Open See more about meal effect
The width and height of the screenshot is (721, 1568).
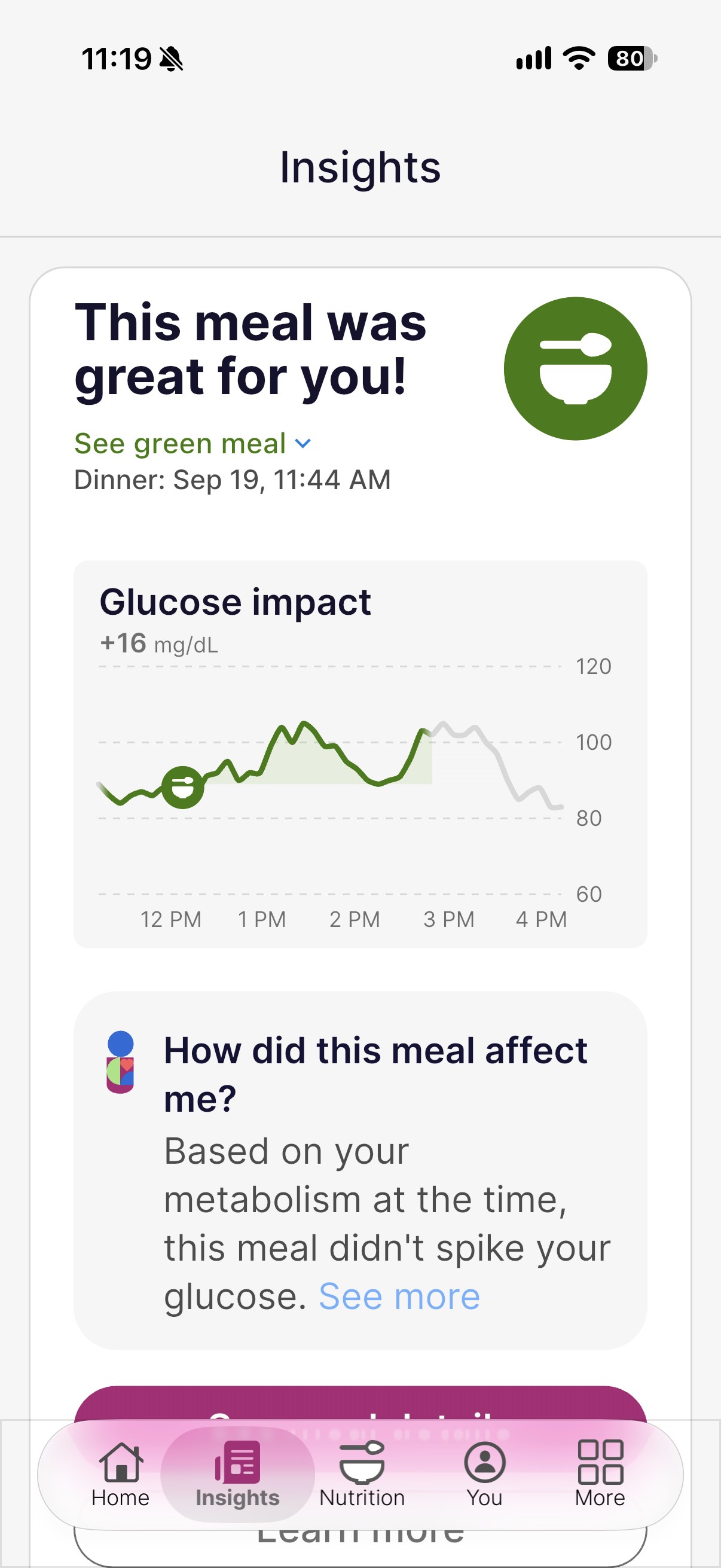click(399, 1296)
